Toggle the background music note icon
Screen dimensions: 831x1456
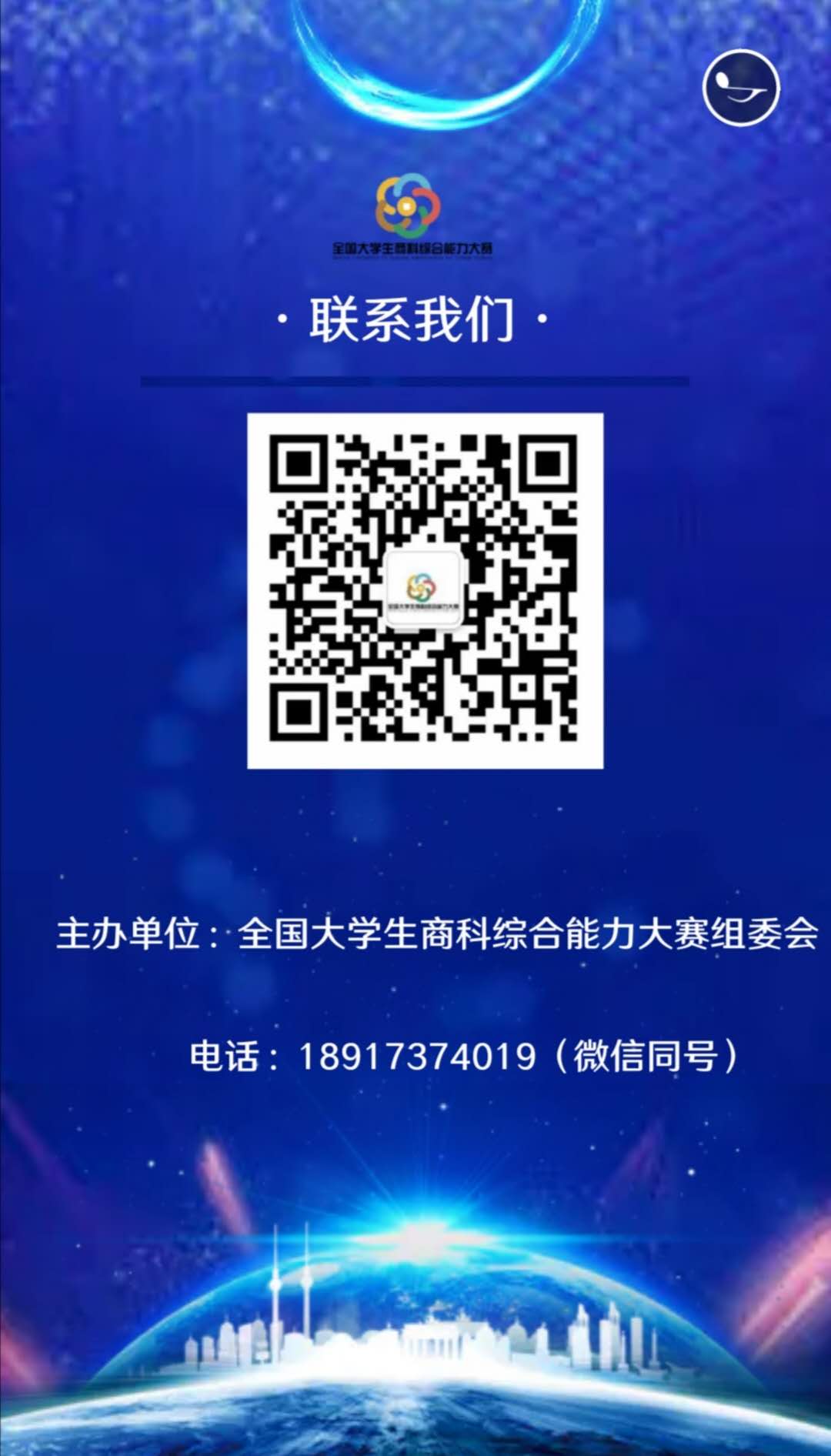(x=741, y=88)
